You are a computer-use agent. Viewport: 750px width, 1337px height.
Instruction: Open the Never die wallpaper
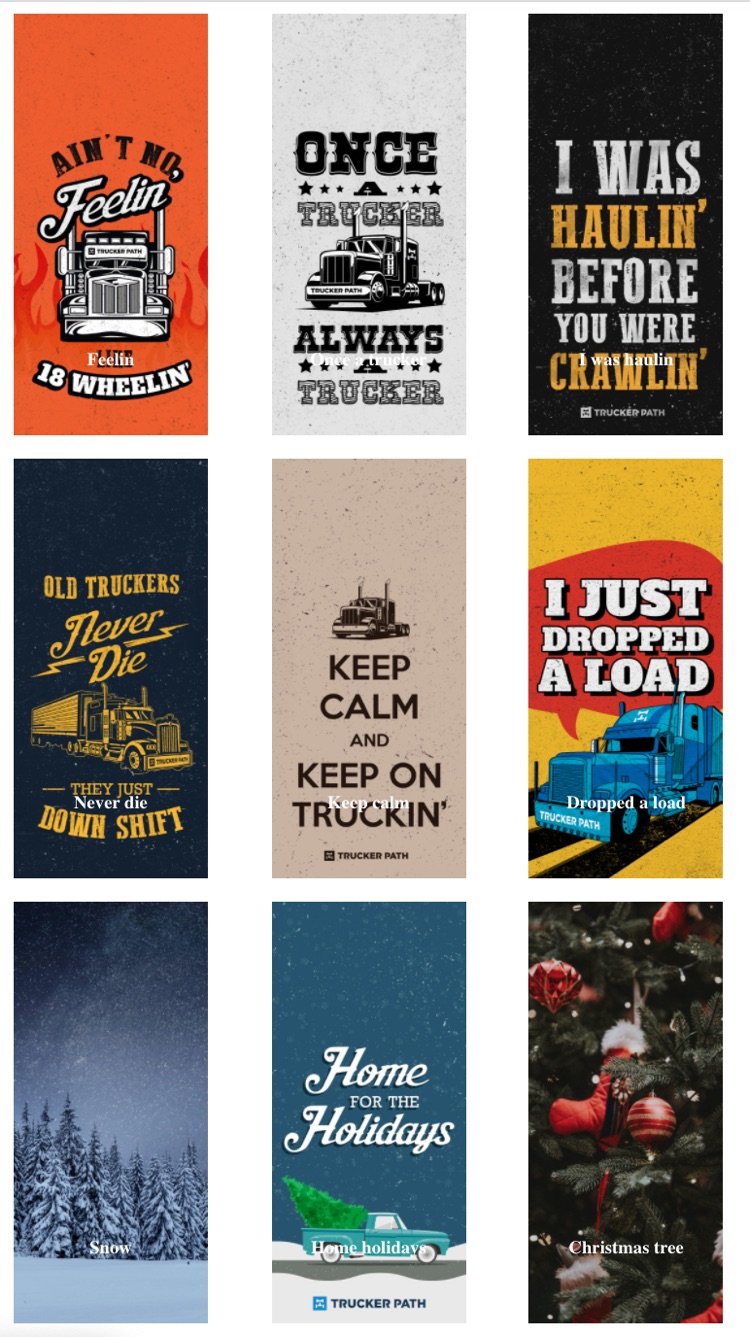[x=111, y=668]
